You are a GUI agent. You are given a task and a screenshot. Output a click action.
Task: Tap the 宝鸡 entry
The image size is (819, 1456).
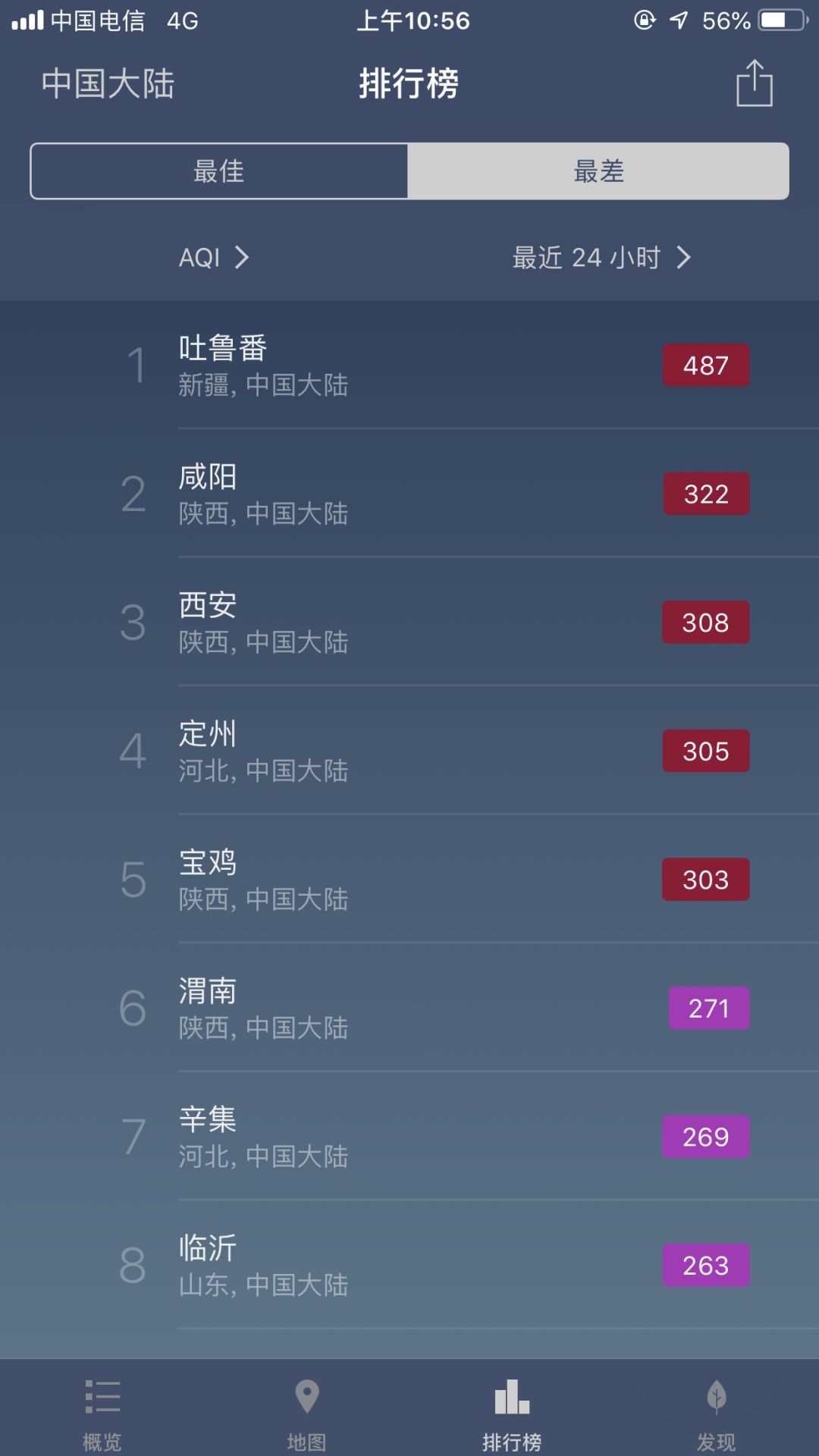[x=409, y=879]
